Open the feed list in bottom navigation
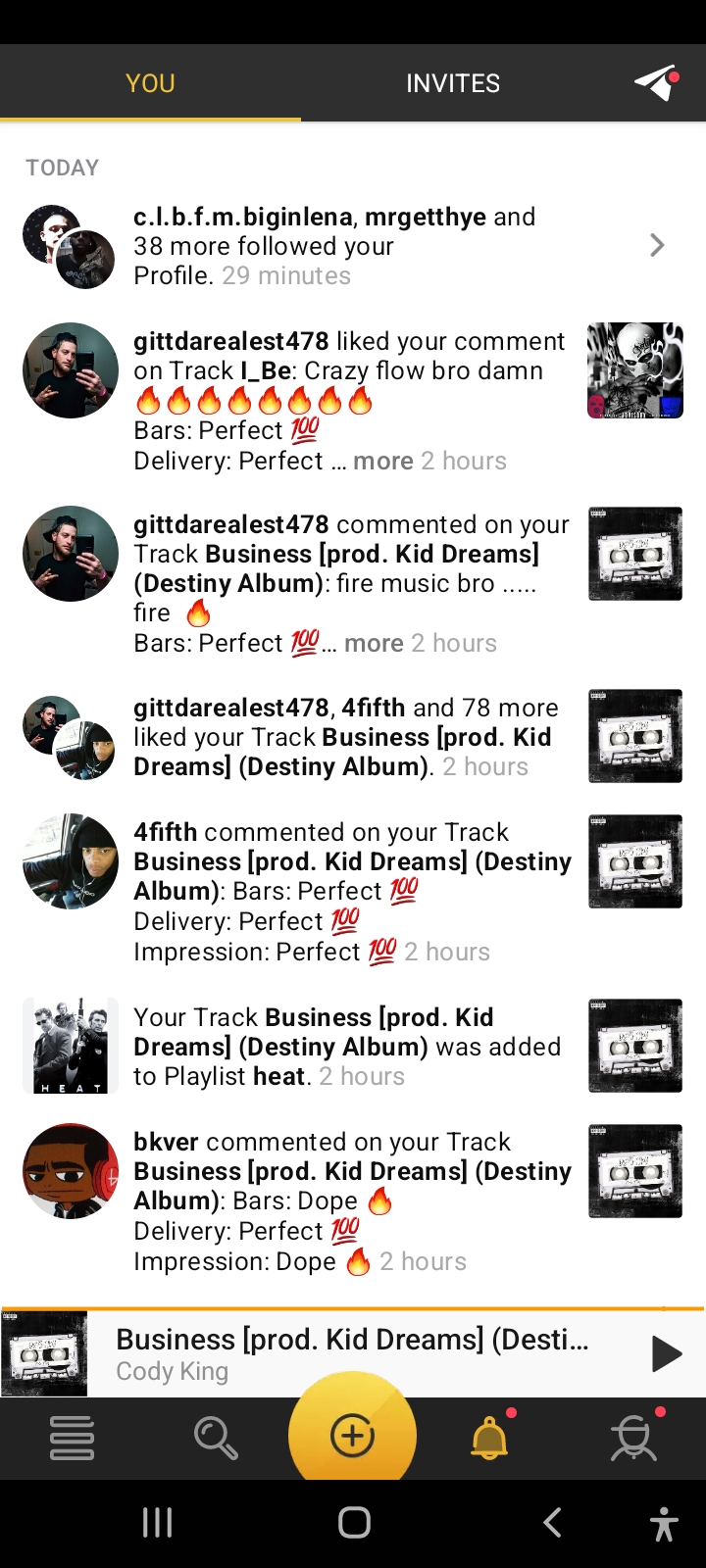Screen dimensions: 706x1568 click(72, 1438)
